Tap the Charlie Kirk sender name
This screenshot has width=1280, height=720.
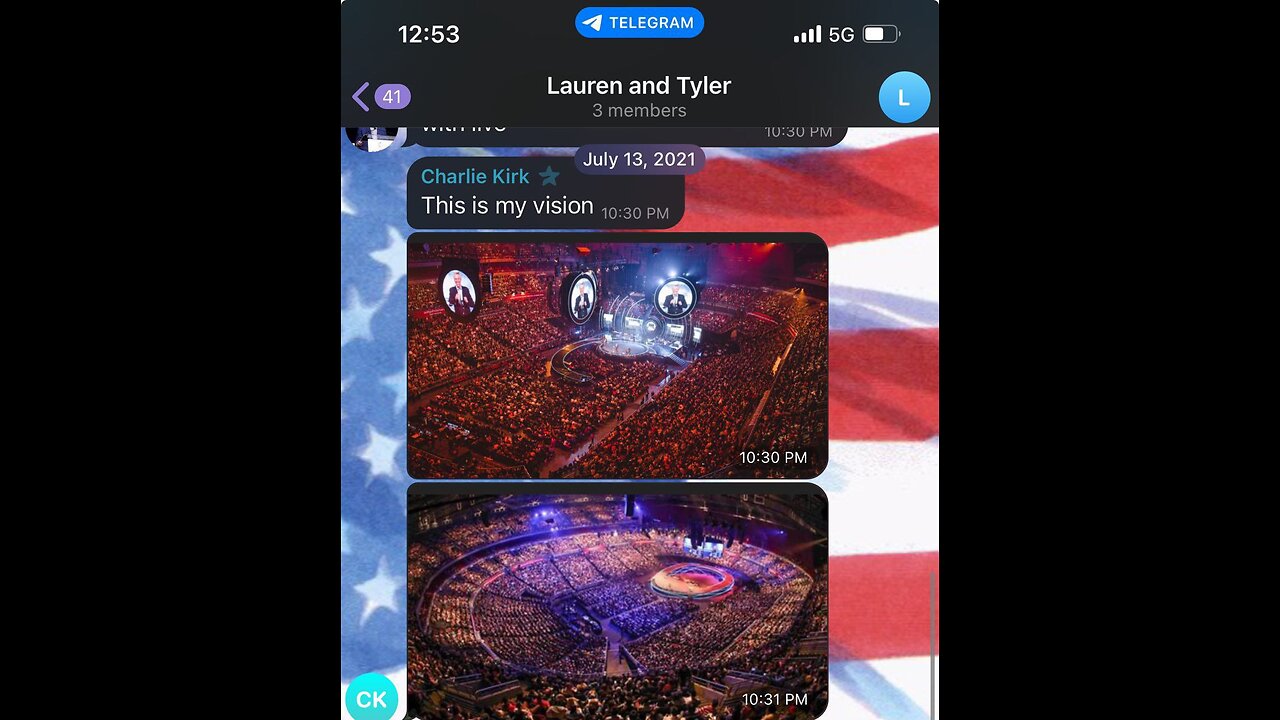475,176
